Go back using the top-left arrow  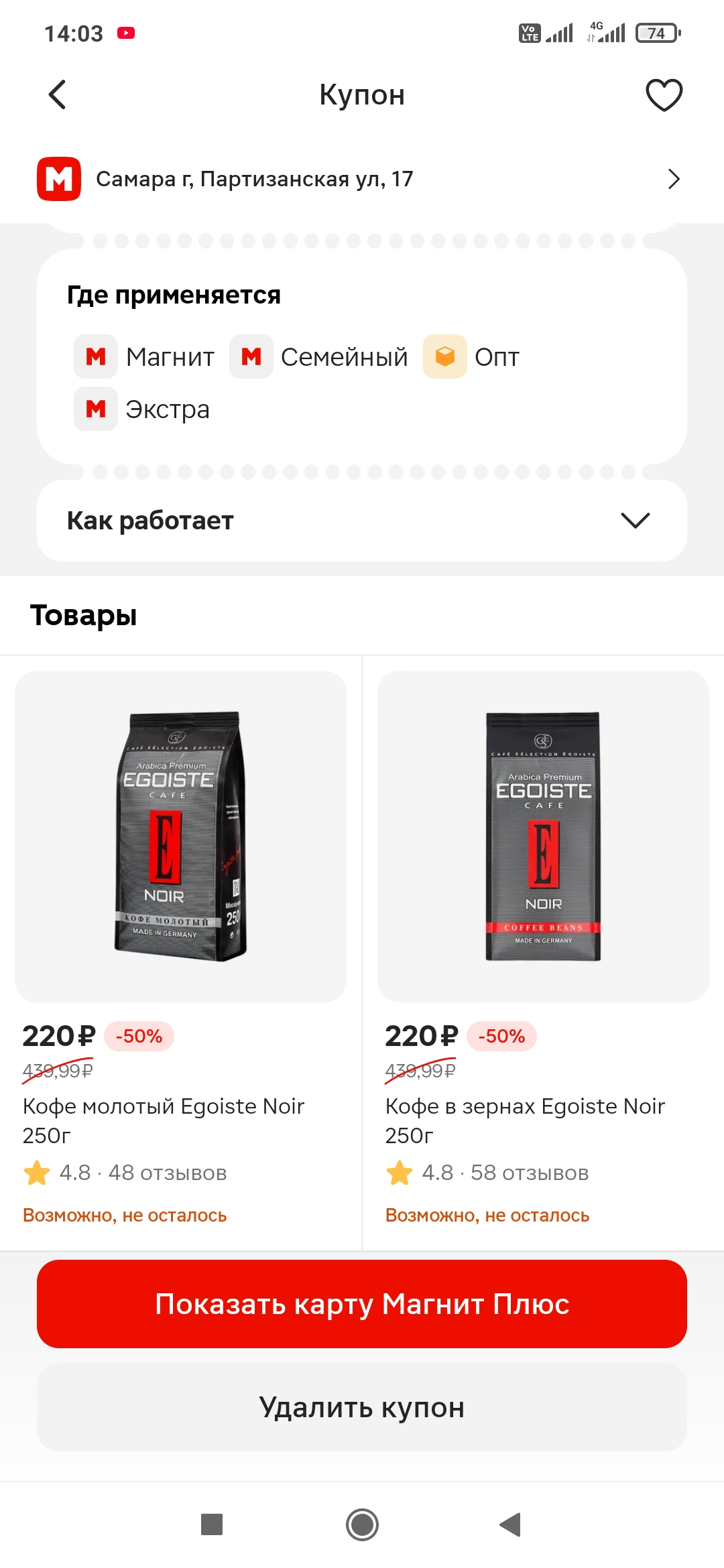click(x=58, y=94)
